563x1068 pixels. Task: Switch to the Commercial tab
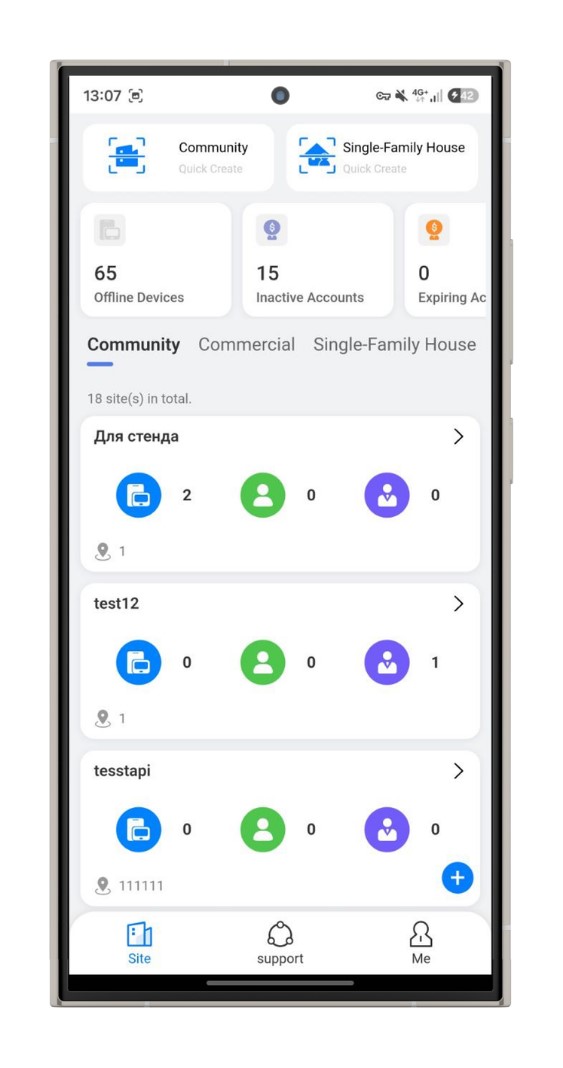pos(246,345)
